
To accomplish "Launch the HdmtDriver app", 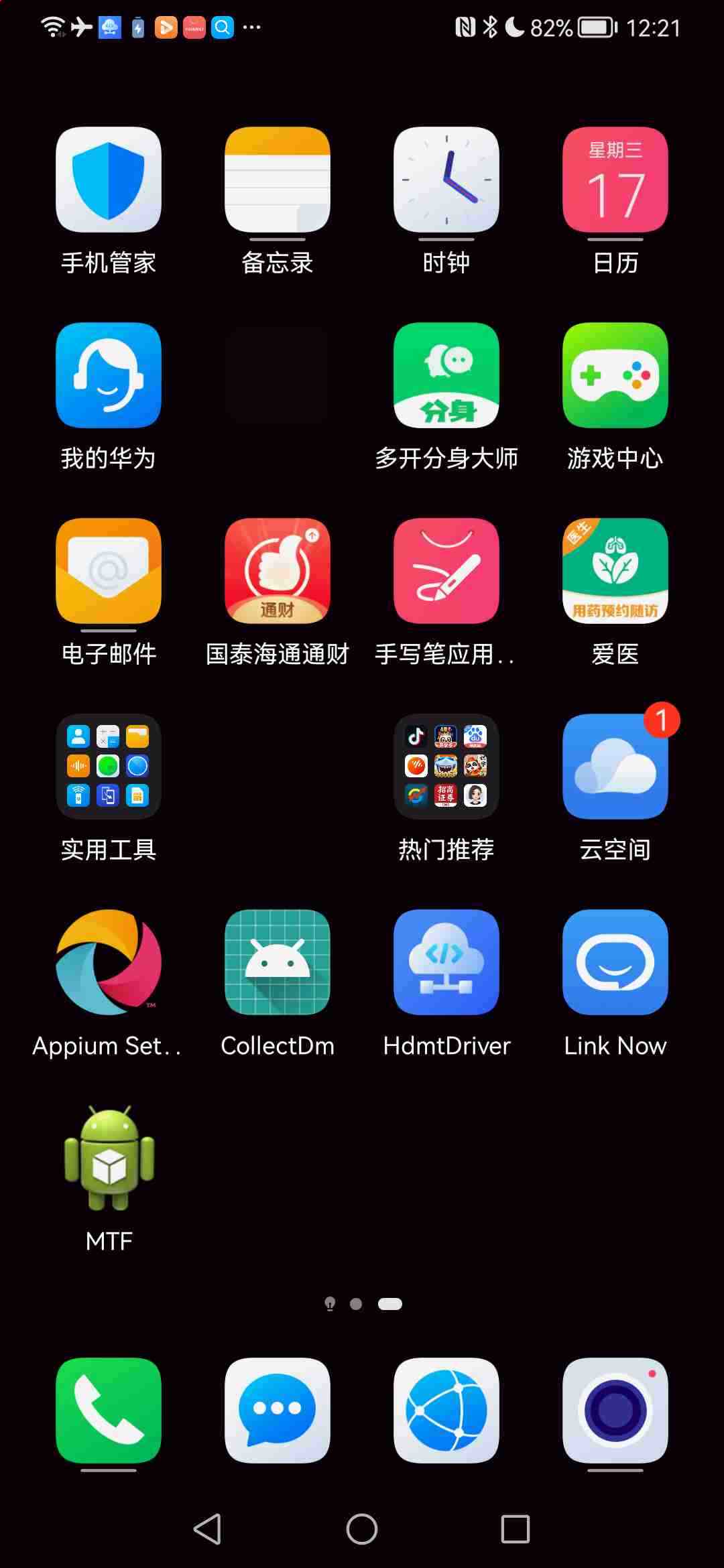I will [446, 962].
